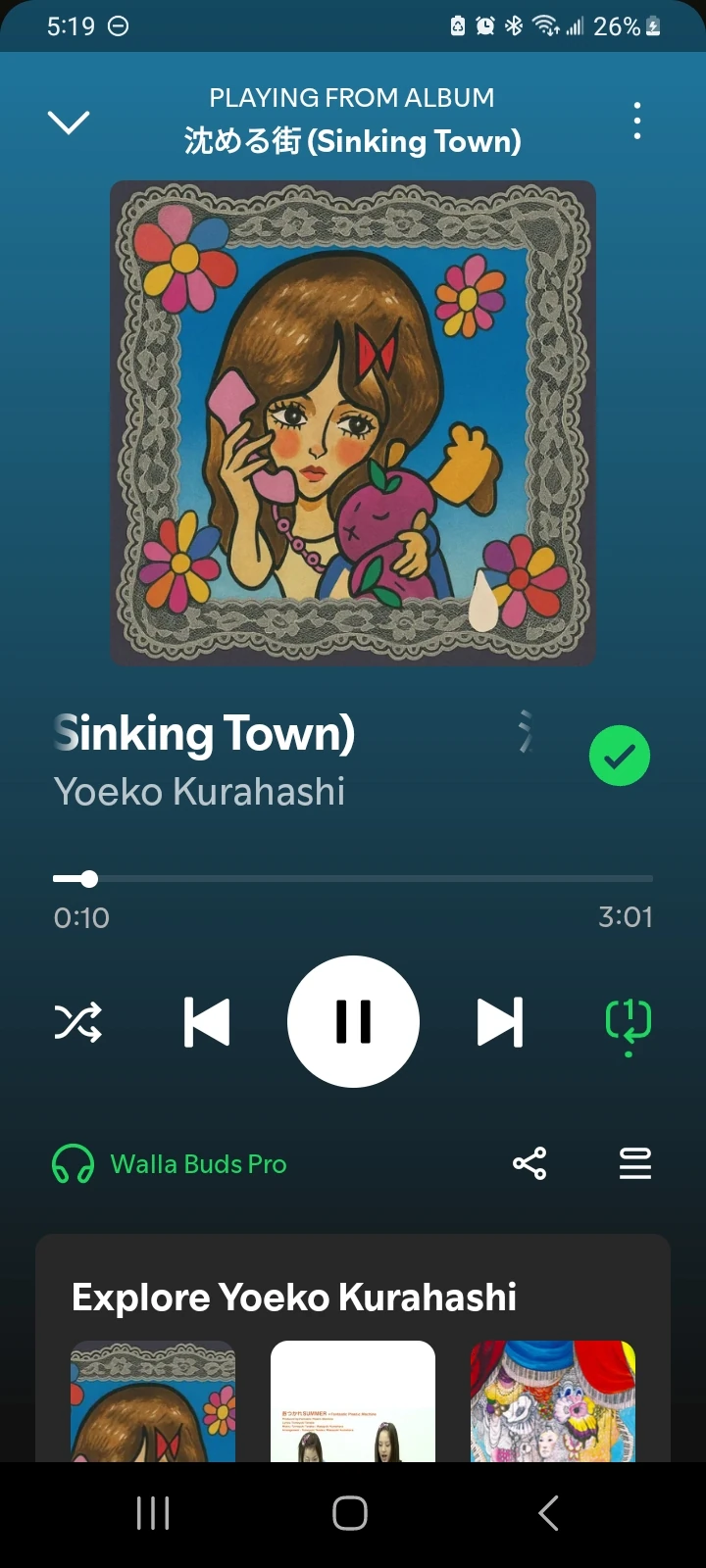Open Walla Buds Pro device picker
Image resolution: width=706 pixels, height=1568 pixels.
coord(170,1164)
